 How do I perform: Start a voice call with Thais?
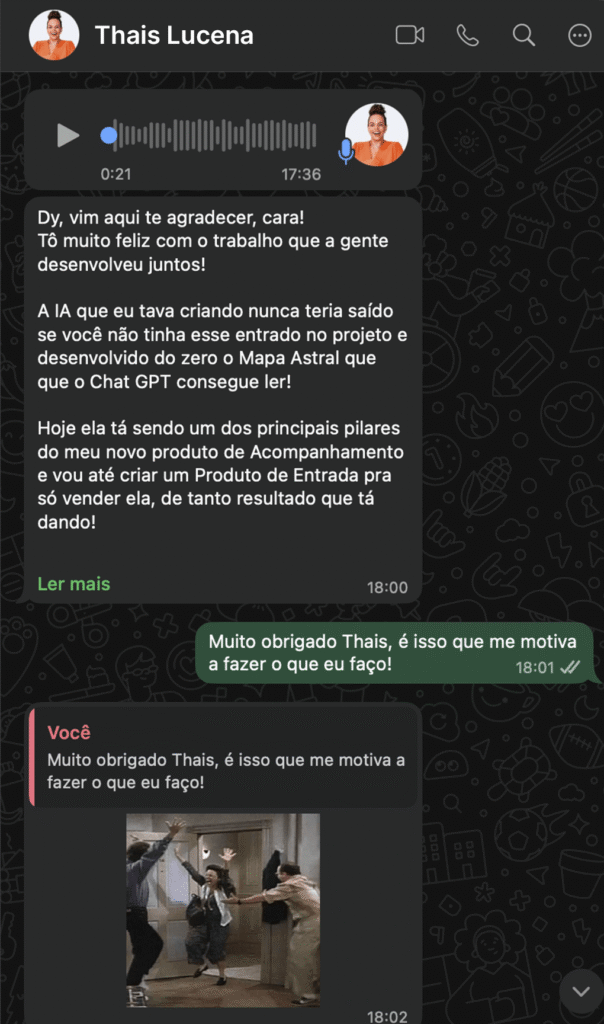click(468, 35)
